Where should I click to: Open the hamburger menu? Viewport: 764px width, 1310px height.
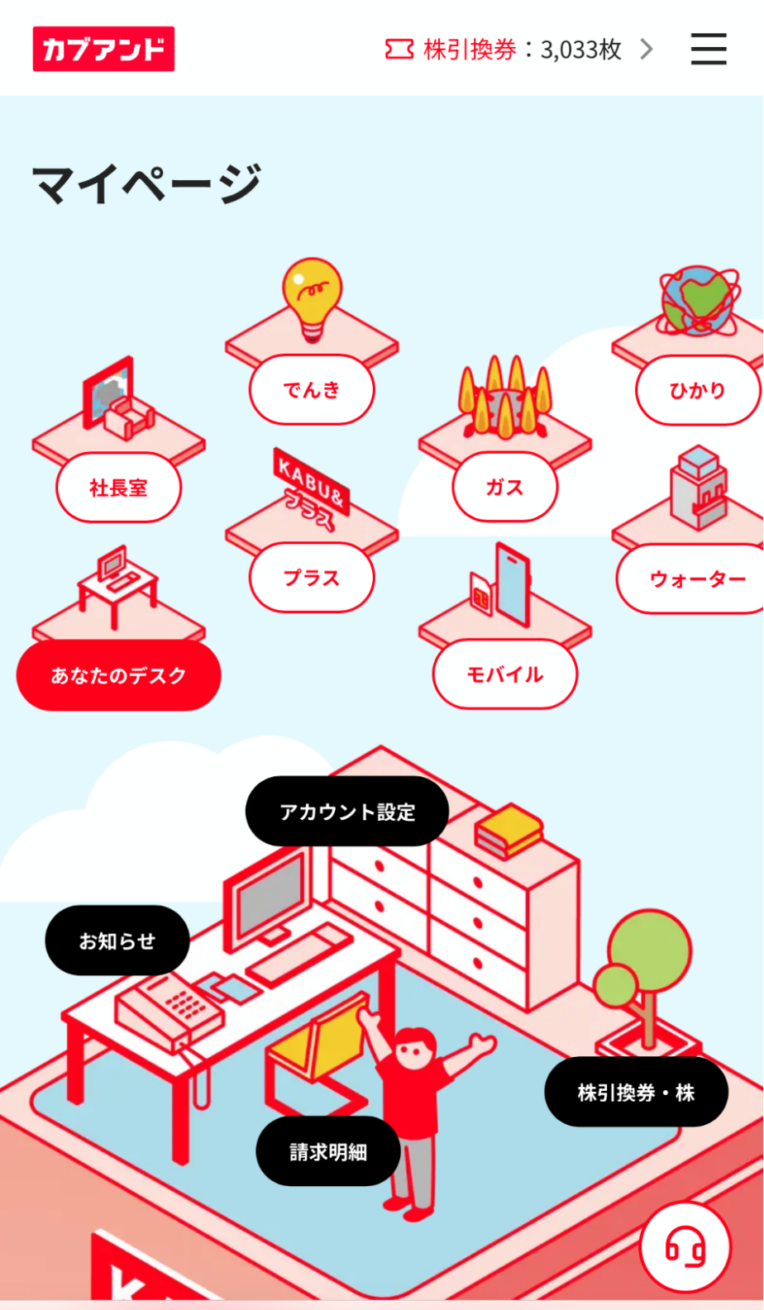708,49
